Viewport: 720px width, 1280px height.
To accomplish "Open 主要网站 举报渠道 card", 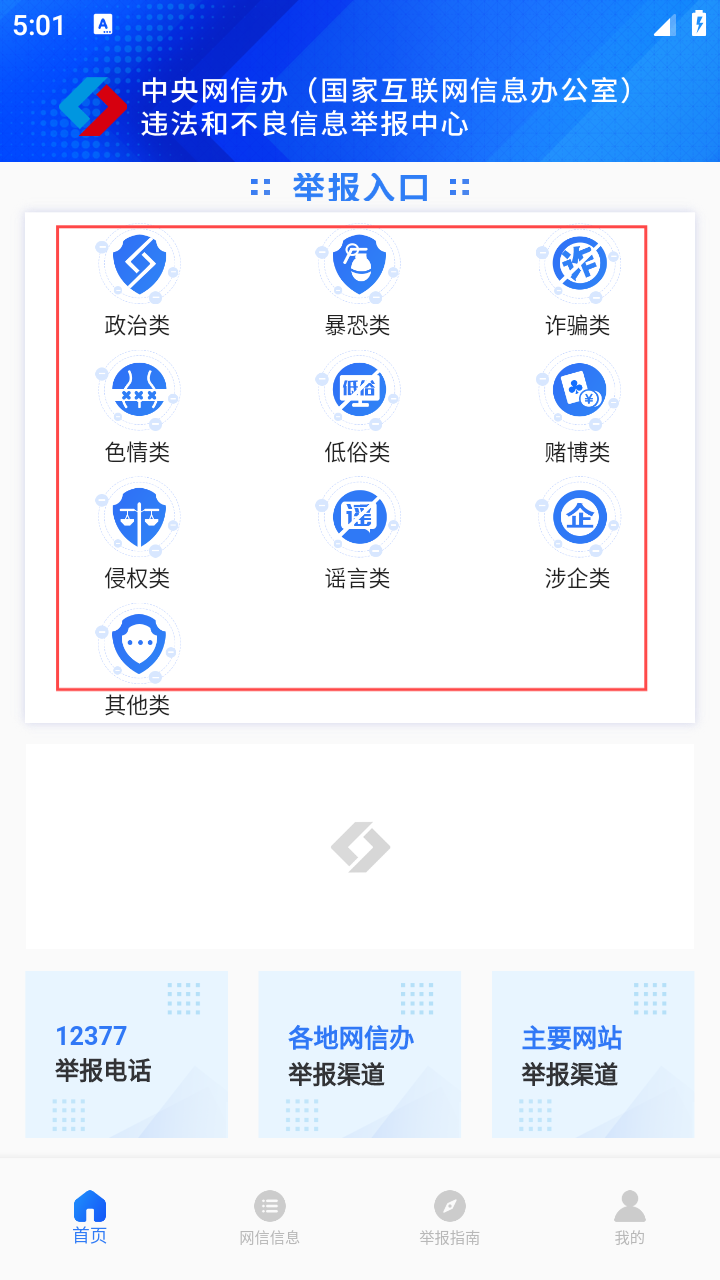I will point(592,1054).
